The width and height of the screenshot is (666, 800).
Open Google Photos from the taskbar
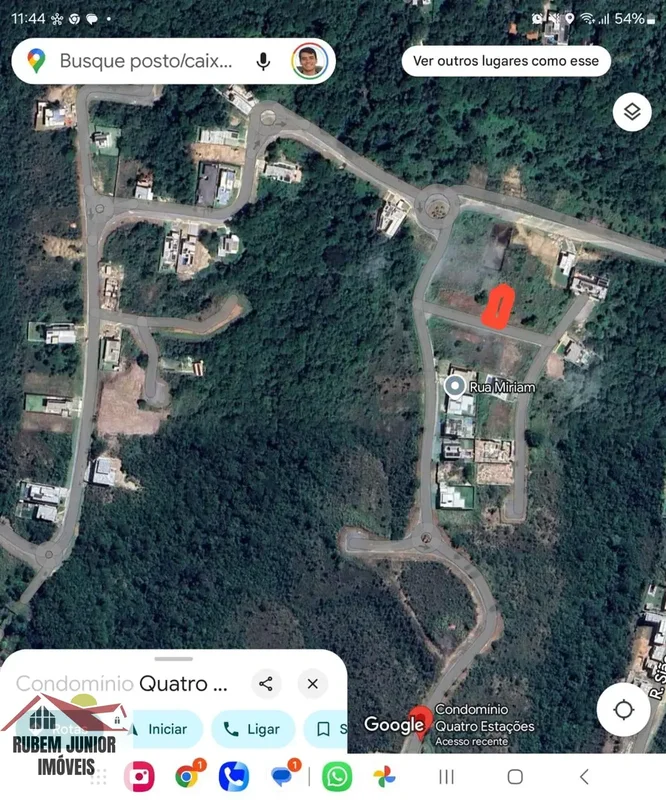pyautogui.click(x=385, y=776)
